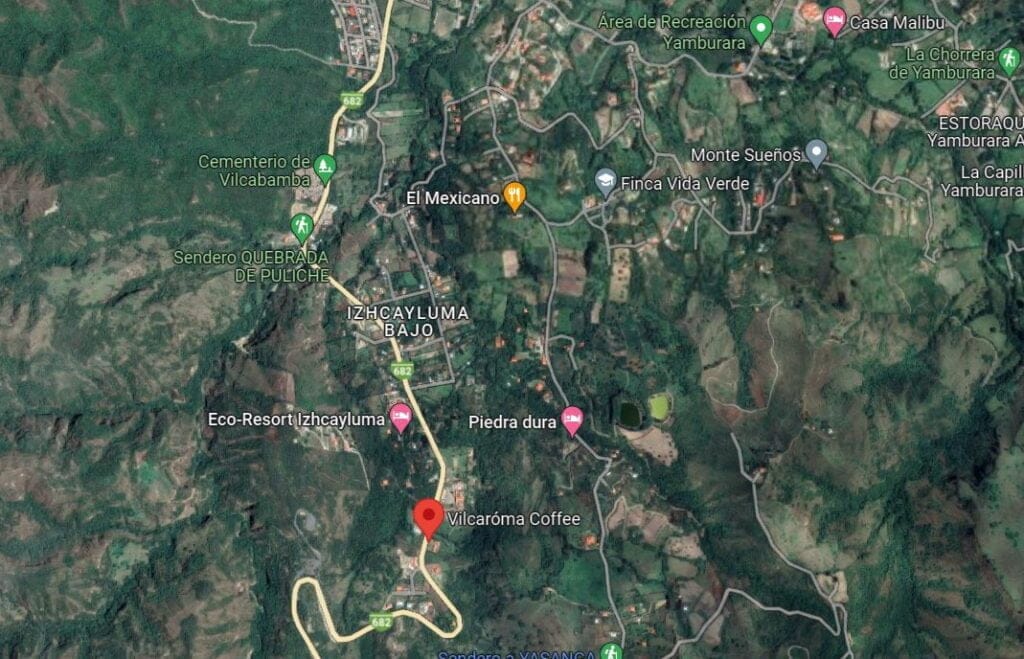Open Área de Recreación Yamburara pin
1024x659 pixels.
click(x=761, y=29)
